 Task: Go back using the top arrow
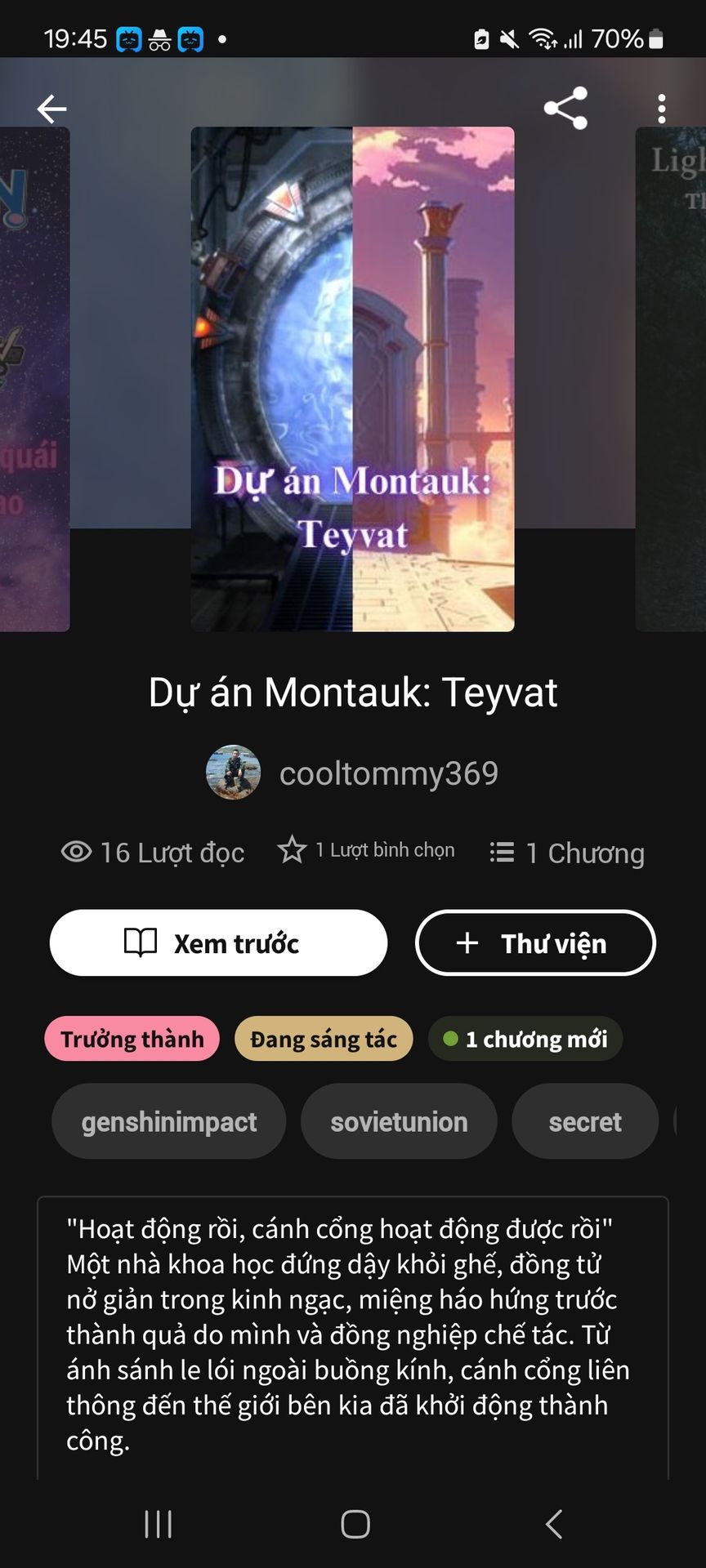coord(51,109)
